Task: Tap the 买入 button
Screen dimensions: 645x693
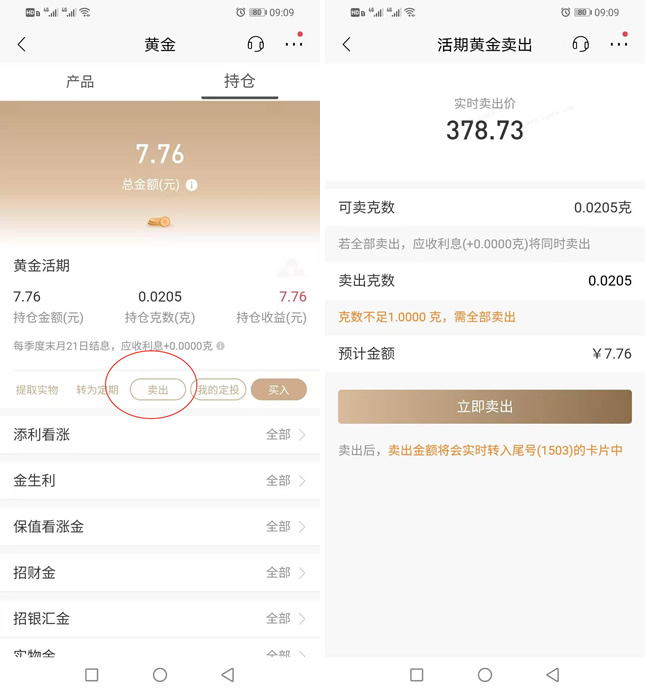Action: 278,390
